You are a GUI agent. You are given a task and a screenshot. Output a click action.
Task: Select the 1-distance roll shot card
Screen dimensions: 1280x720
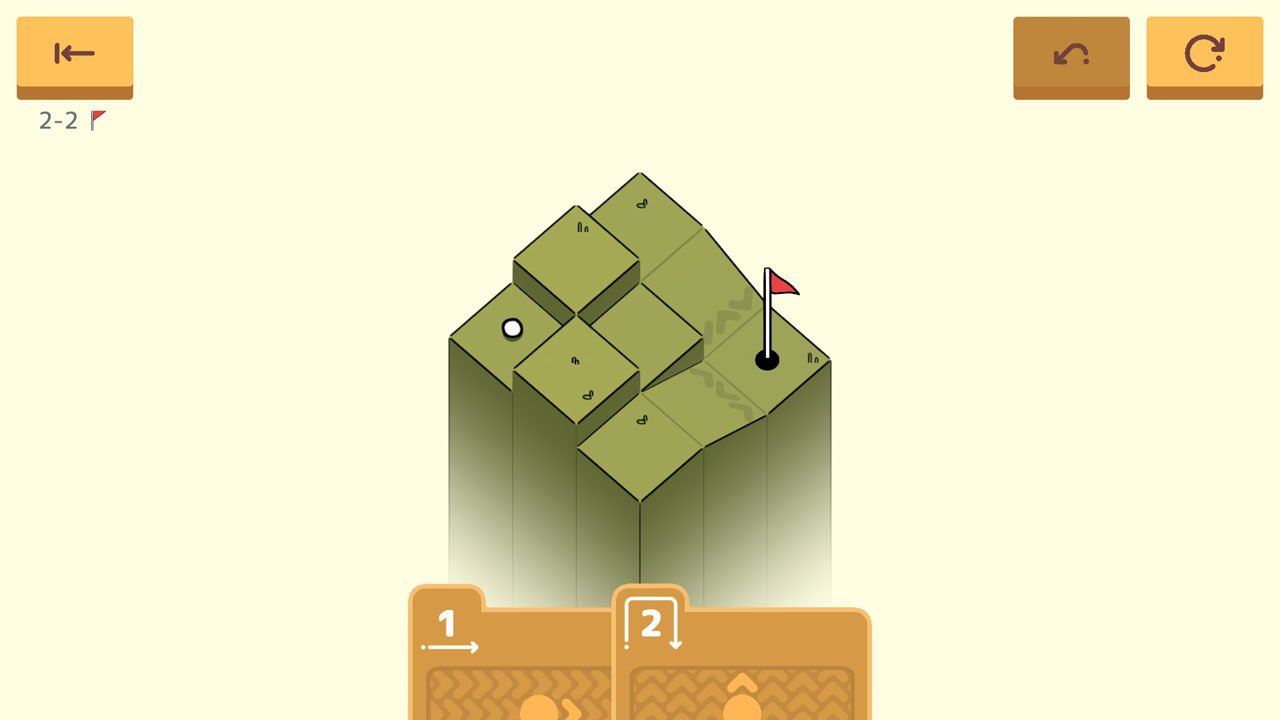pos(510,660)
